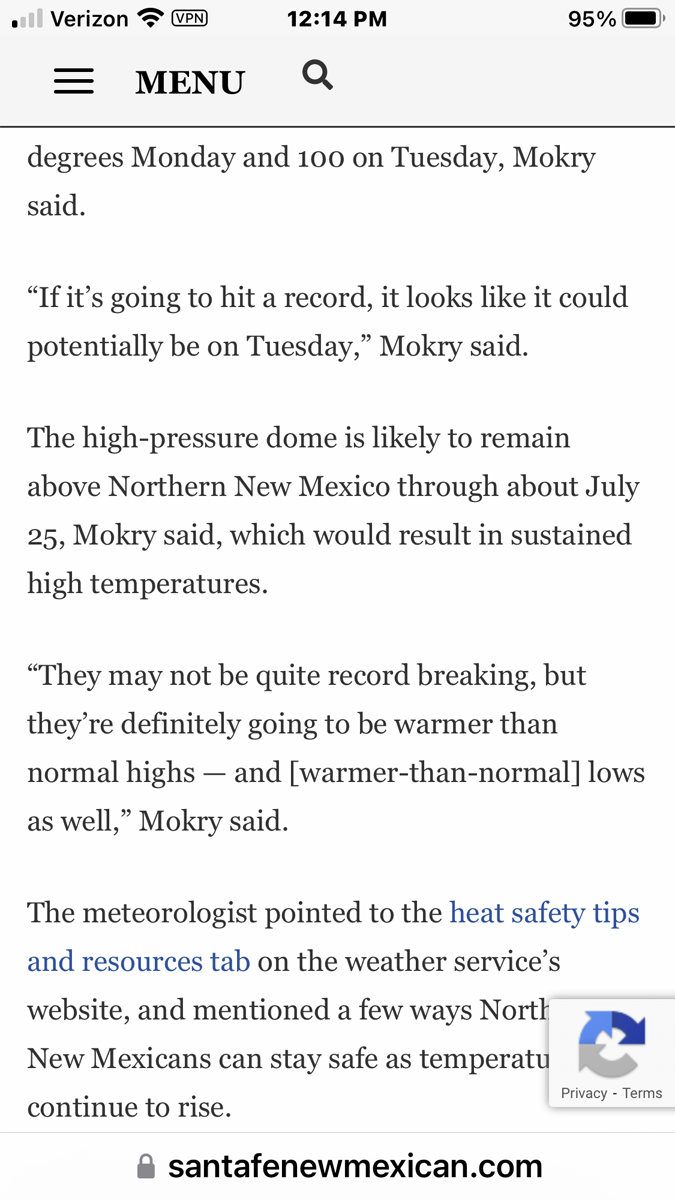Open the heat safety tips link
Viewport: 675px width, 1200px height.
544,913
